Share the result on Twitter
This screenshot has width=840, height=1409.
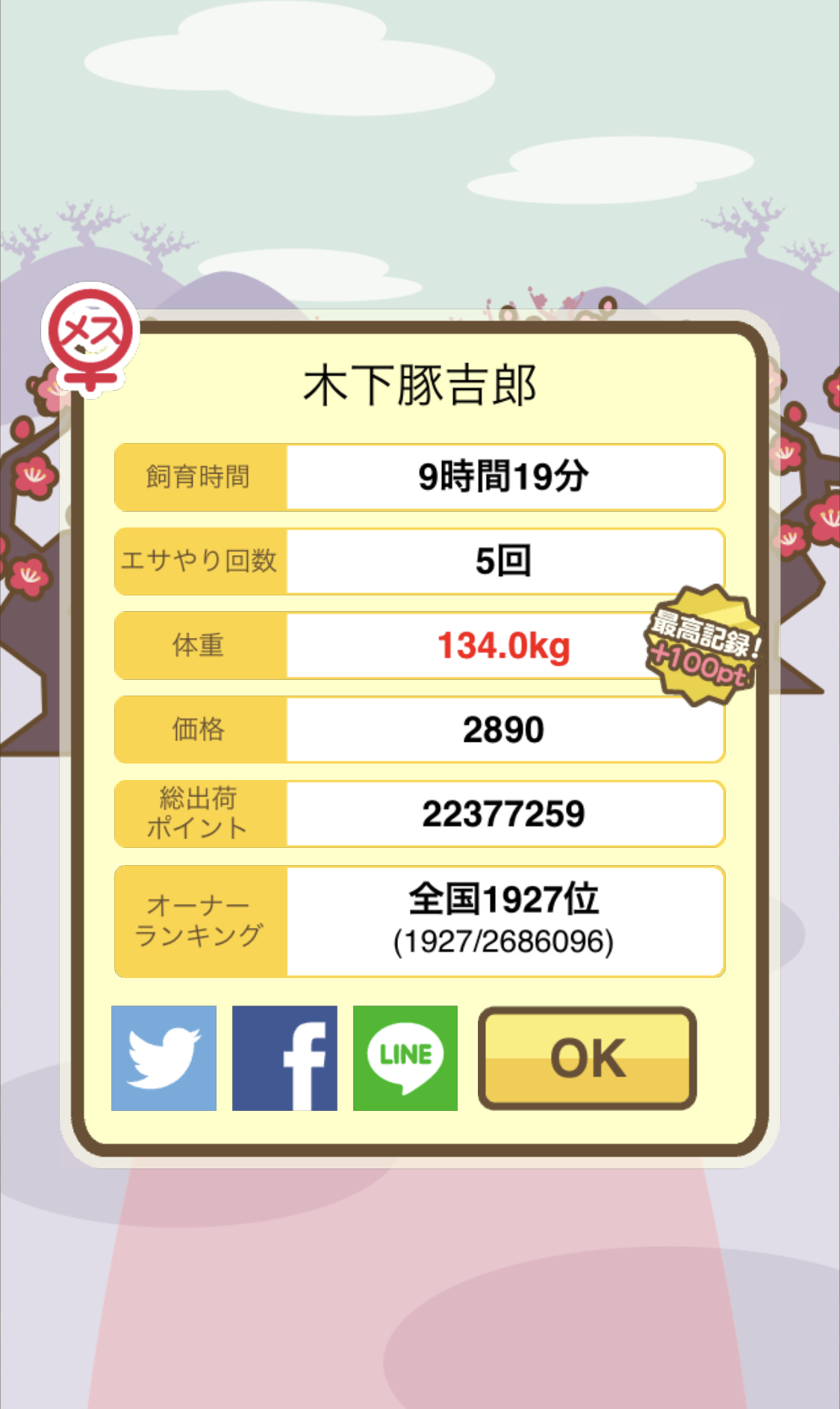pos(164,1058)
